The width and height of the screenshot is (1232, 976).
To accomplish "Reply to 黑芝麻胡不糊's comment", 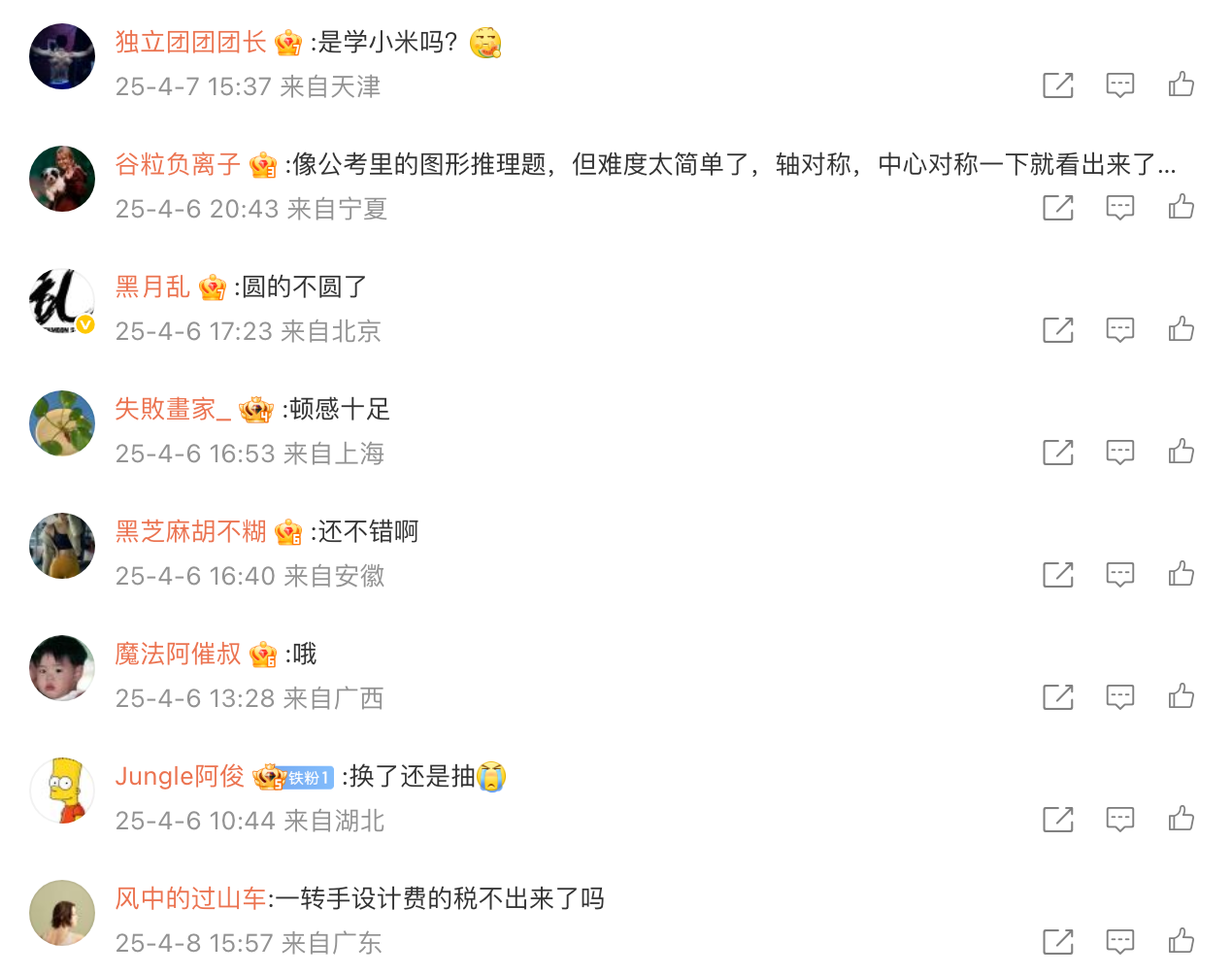I will click(x=1119, y=574).
